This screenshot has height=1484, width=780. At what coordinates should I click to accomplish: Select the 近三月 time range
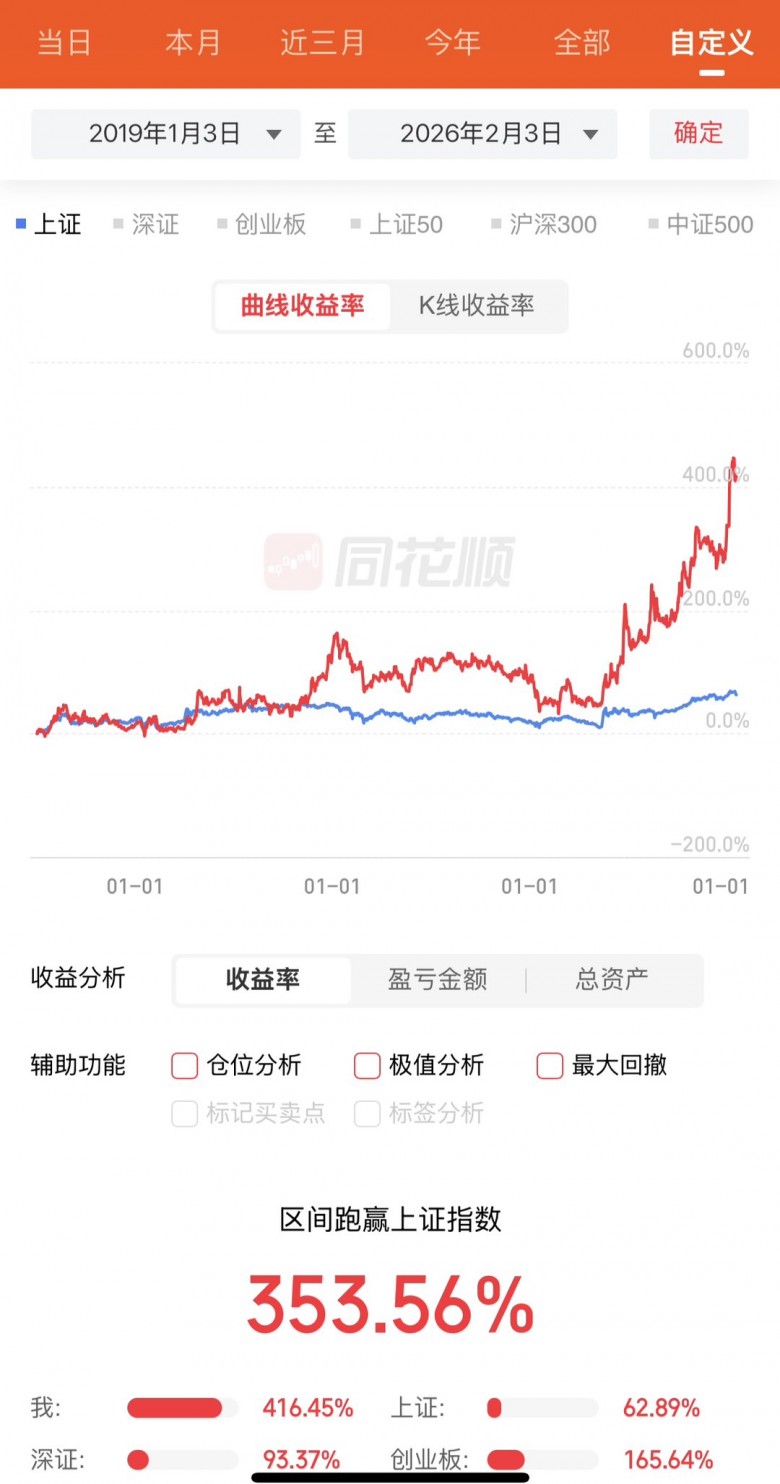(322, 43)
